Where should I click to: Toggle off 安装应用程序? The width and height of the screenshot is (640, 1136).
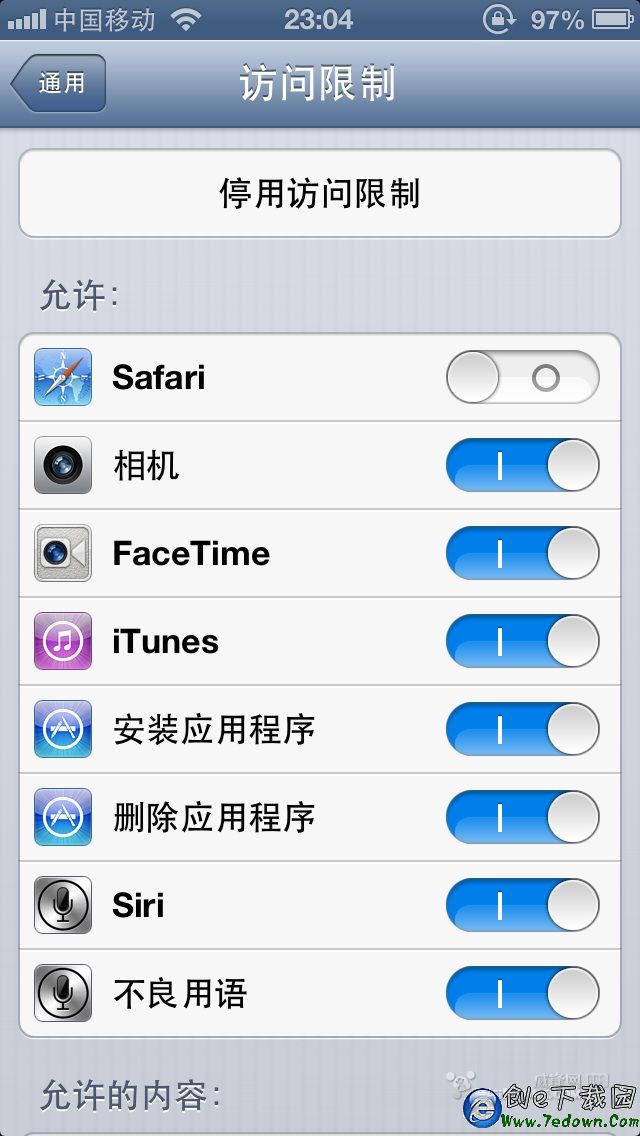(x=522, y=729)
